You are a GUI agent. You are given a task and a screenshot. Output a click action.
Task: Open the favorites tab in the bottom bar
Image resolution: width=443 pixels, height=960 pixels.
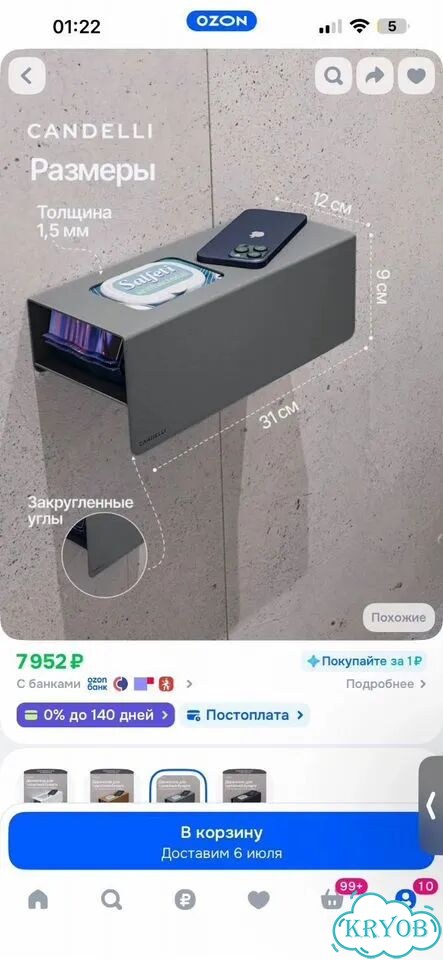259,899
